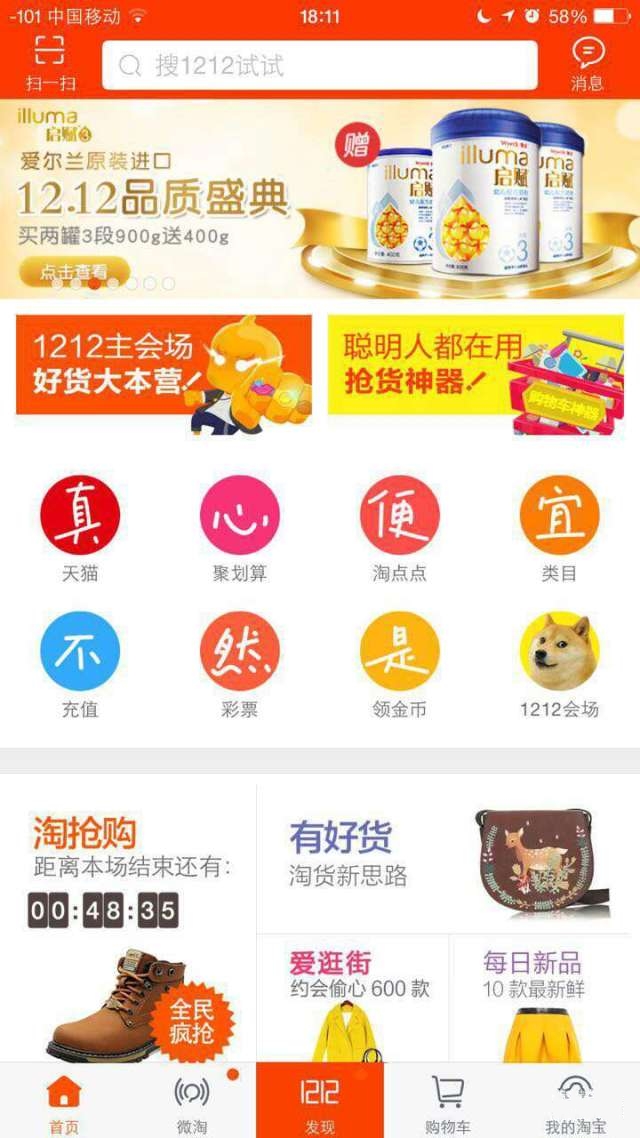
Task: Switch to the 购物车 cart tab
Action: [x=447, y=1100]
